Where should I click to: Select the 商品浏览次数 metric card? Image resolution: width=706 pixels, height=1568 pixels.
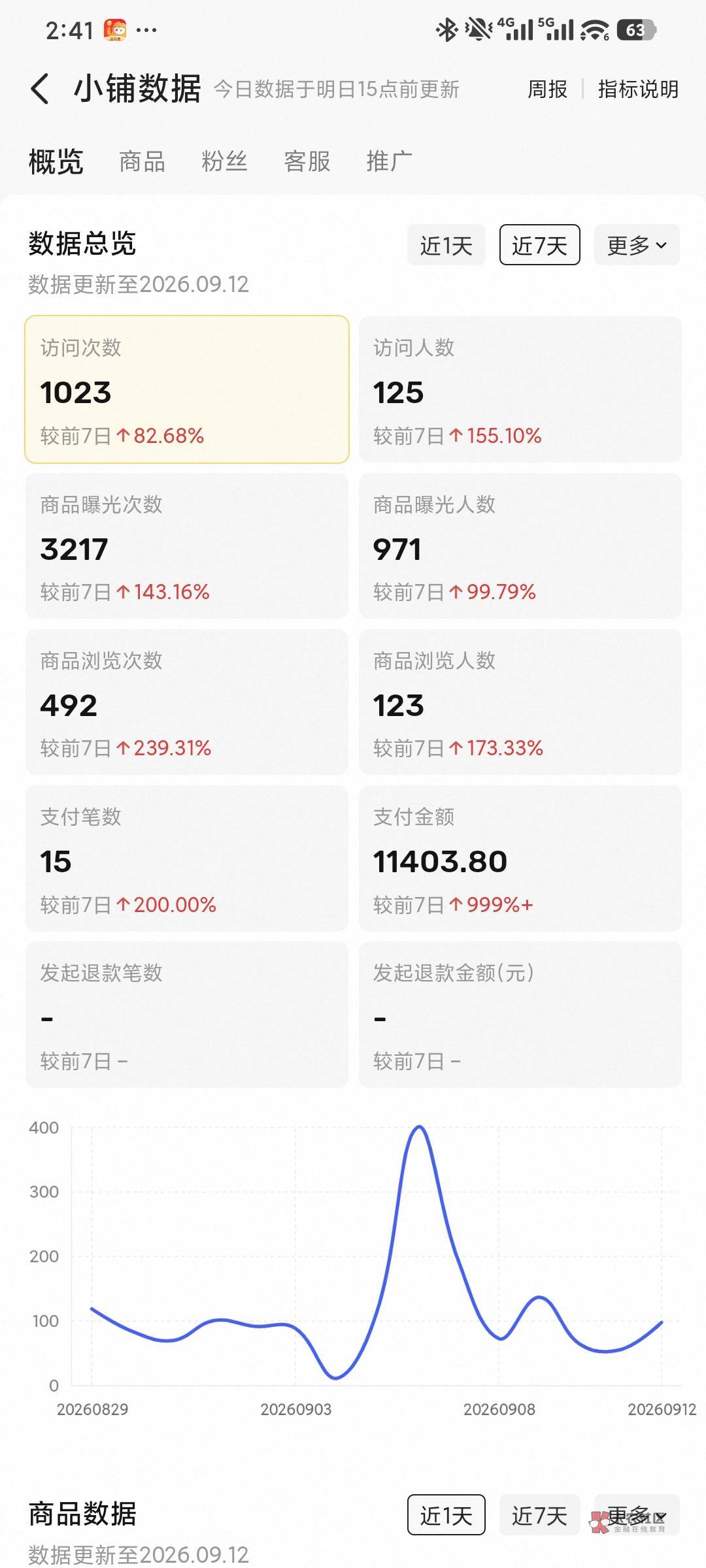187,702
